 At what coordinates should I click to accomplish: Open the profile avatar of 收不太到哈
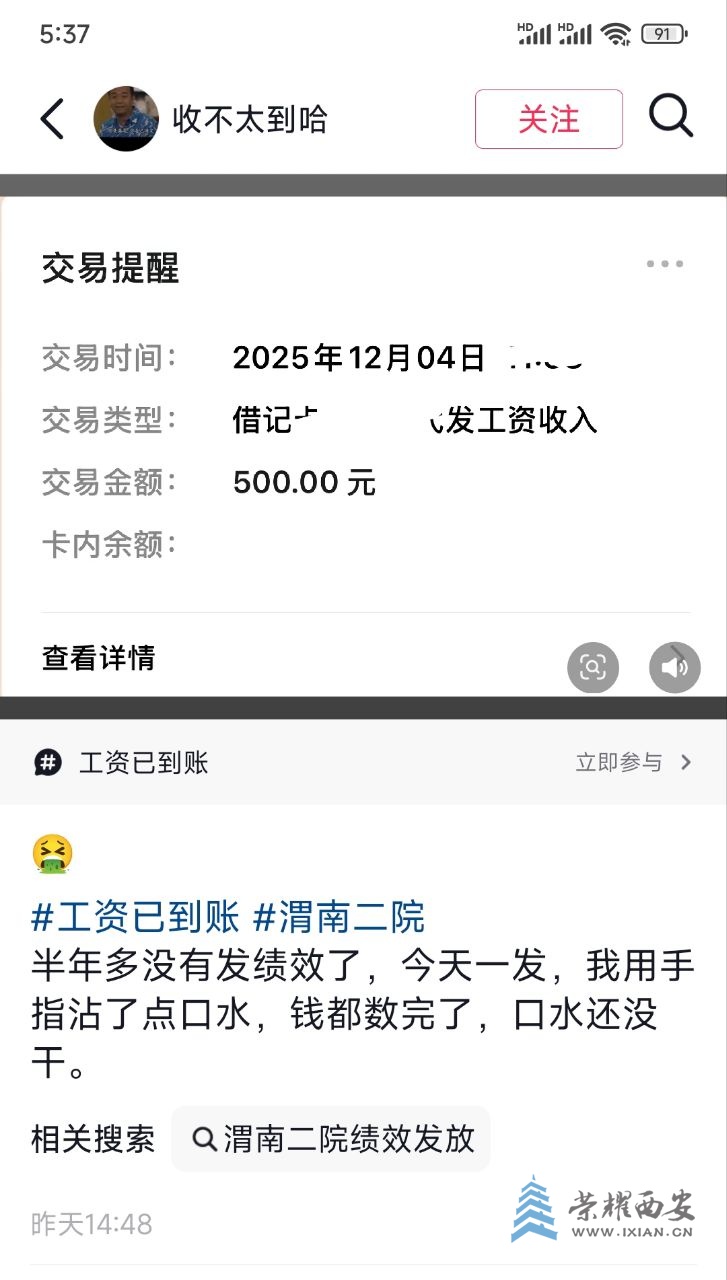pos(126,119)
